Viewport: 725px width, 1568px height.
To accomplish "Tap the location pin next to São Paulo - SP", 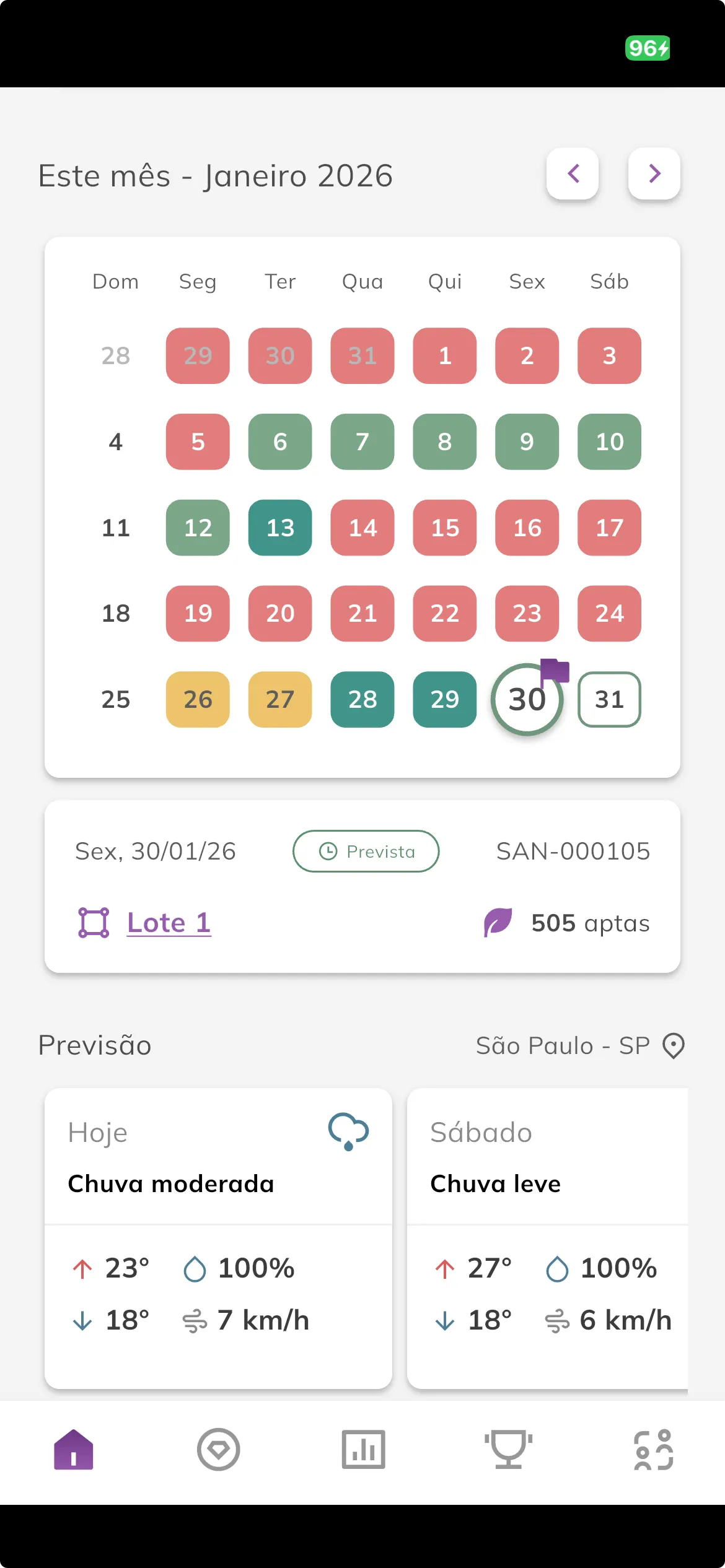I will (673, 1045).
